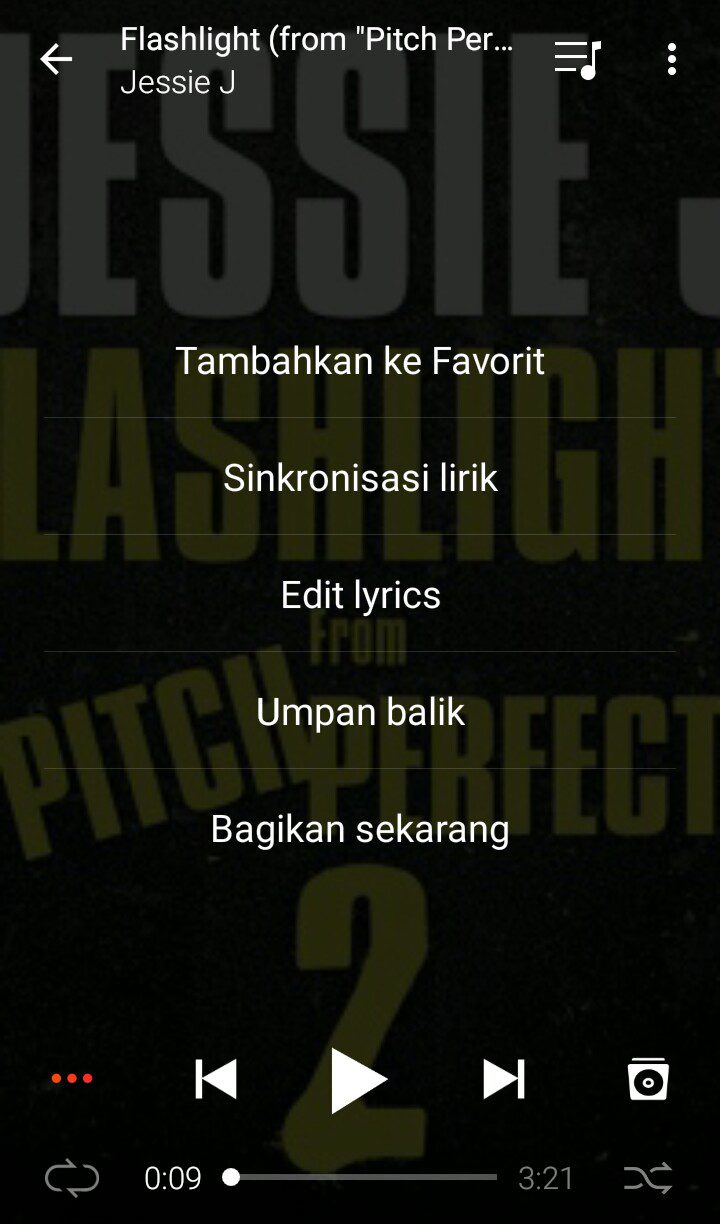The height and width of the screenshot is (1224, 720).
Task: Skip to the previous track
Action: 216,1079
